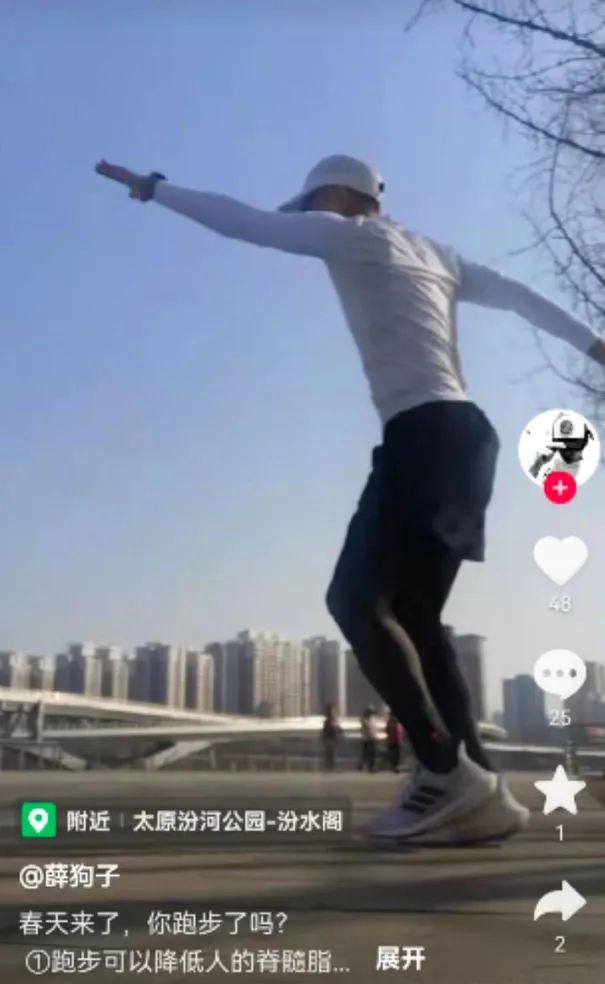The height and width of the screenshot is (984, 605).
Task: Expand the caption with 展开
Action: pos(400,959)
